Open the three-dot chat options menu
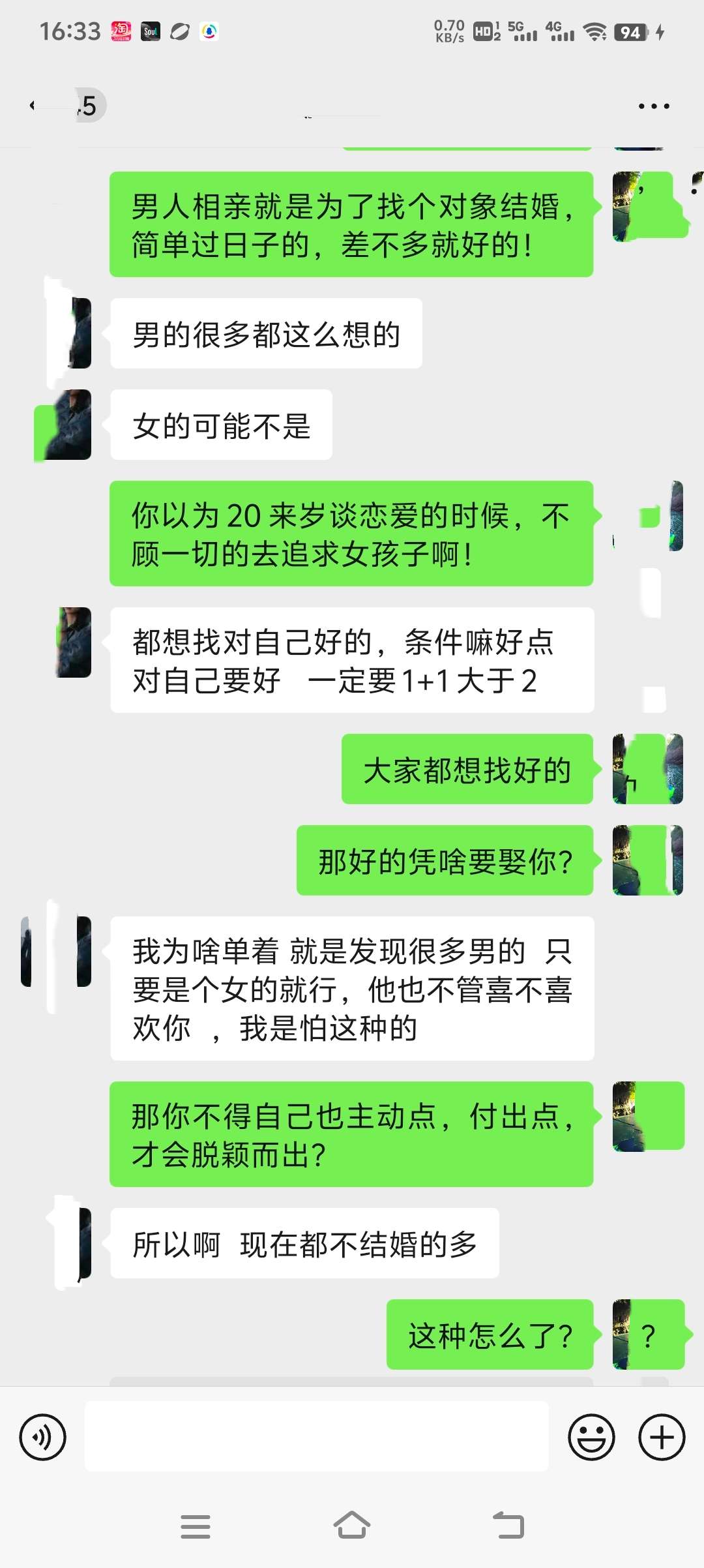This screenshot has height=1568, width=704. [653, 106]
